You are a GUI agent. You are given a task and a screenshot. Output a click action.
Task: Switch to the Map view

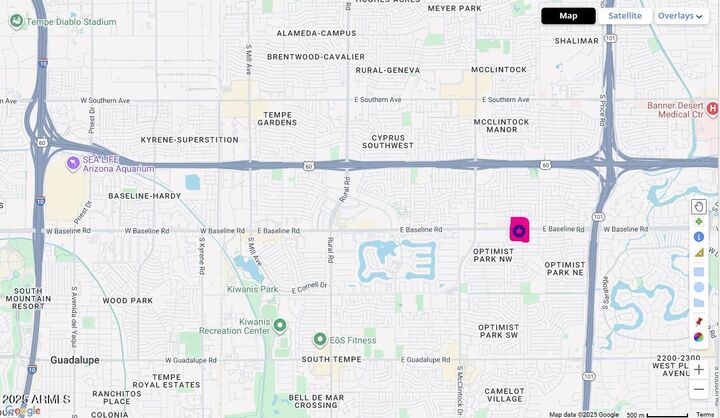pyautogui.click(x=568, y=16)
